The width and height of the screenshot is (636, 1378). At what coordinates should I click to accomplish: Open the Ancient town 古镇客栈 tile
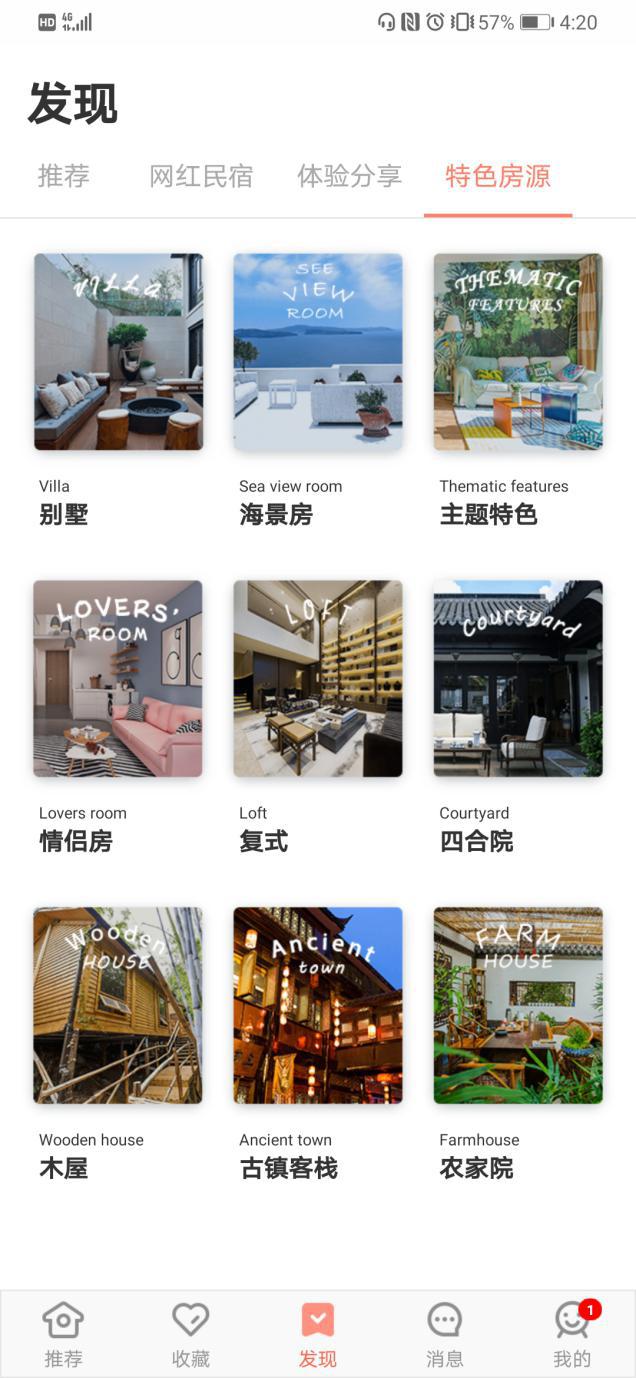[x=318, y=1005]
